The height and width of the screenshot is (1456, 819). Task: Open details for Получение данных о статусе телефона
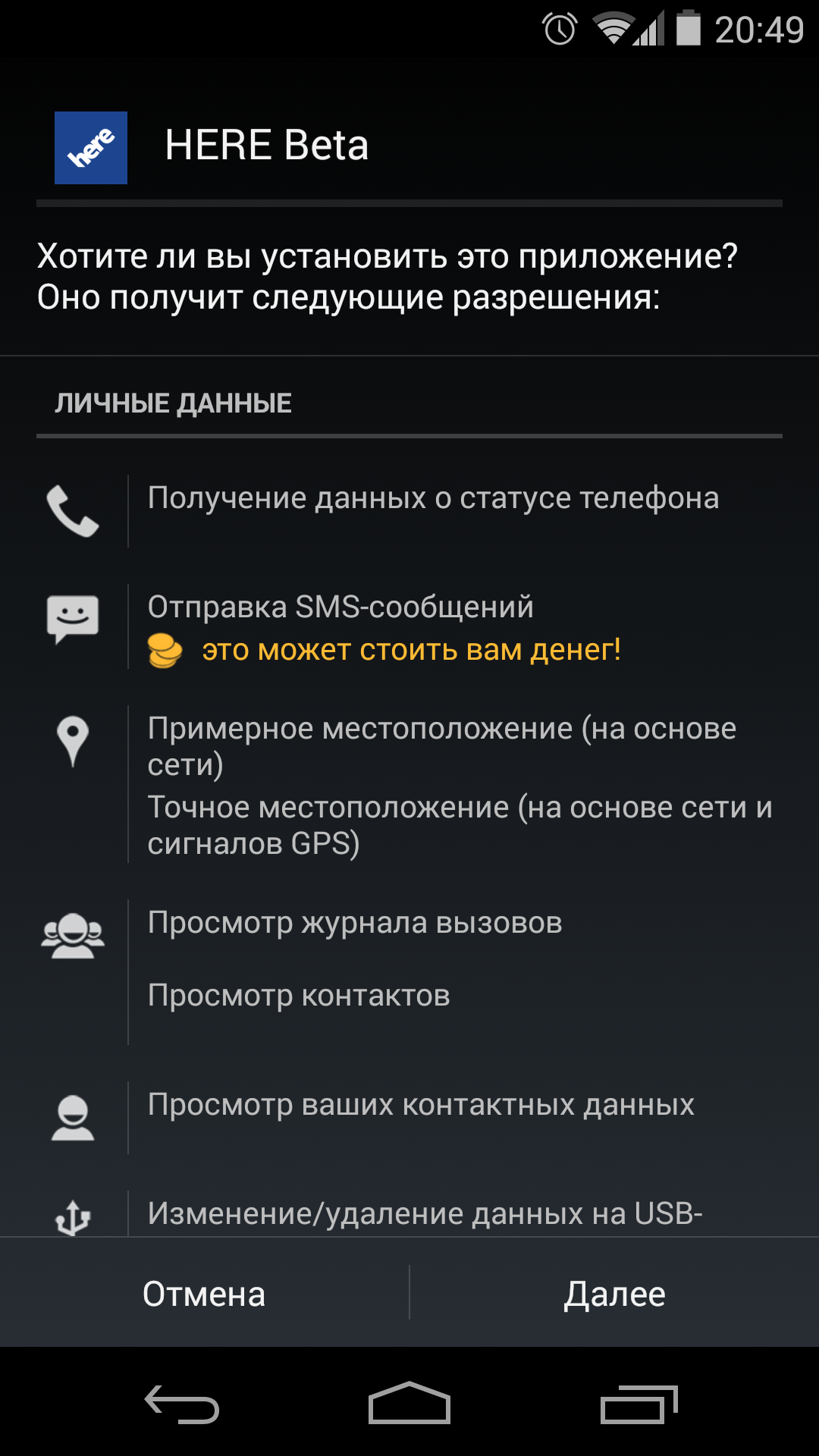(x=433, y=498)
